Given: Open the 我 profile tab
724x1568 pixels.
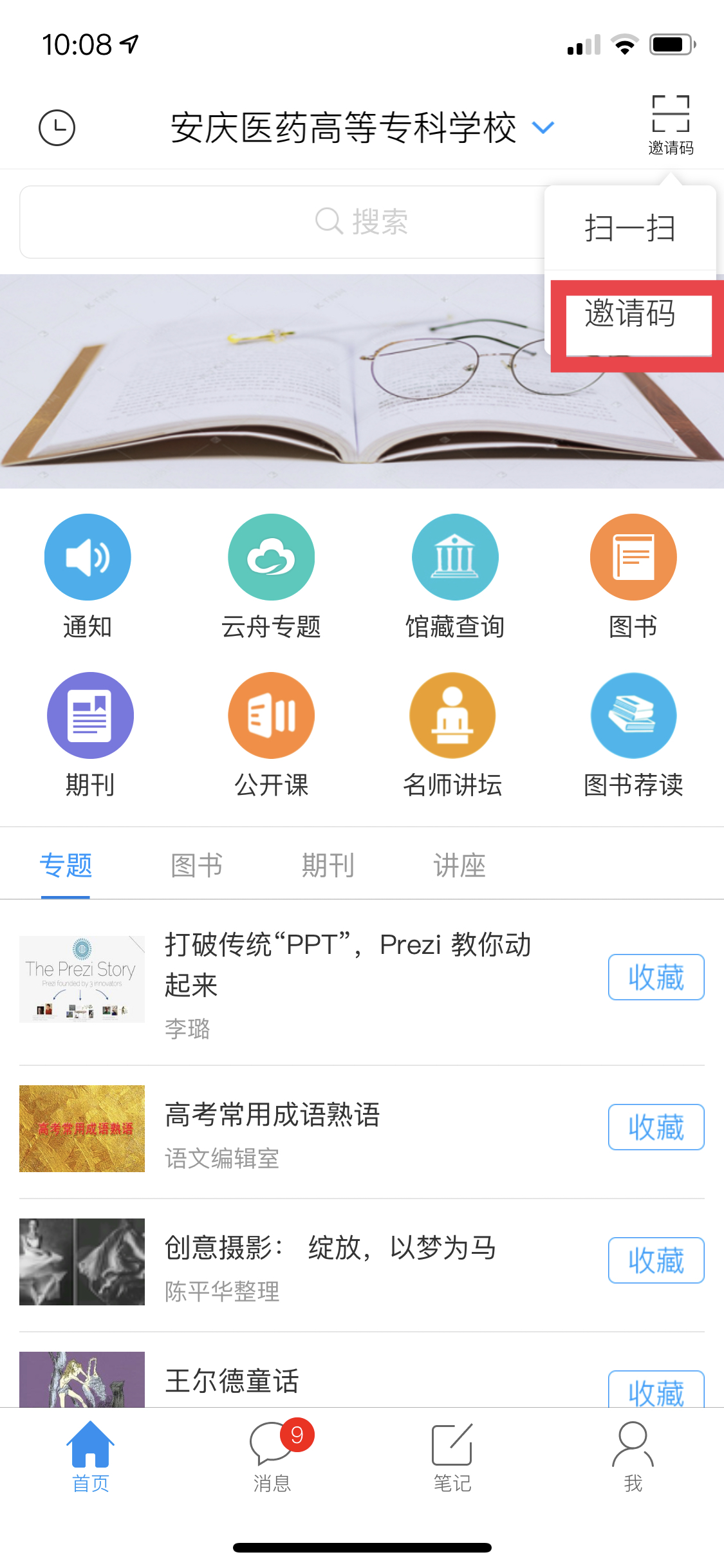Looking at the screenshot, I should 633,1456.
